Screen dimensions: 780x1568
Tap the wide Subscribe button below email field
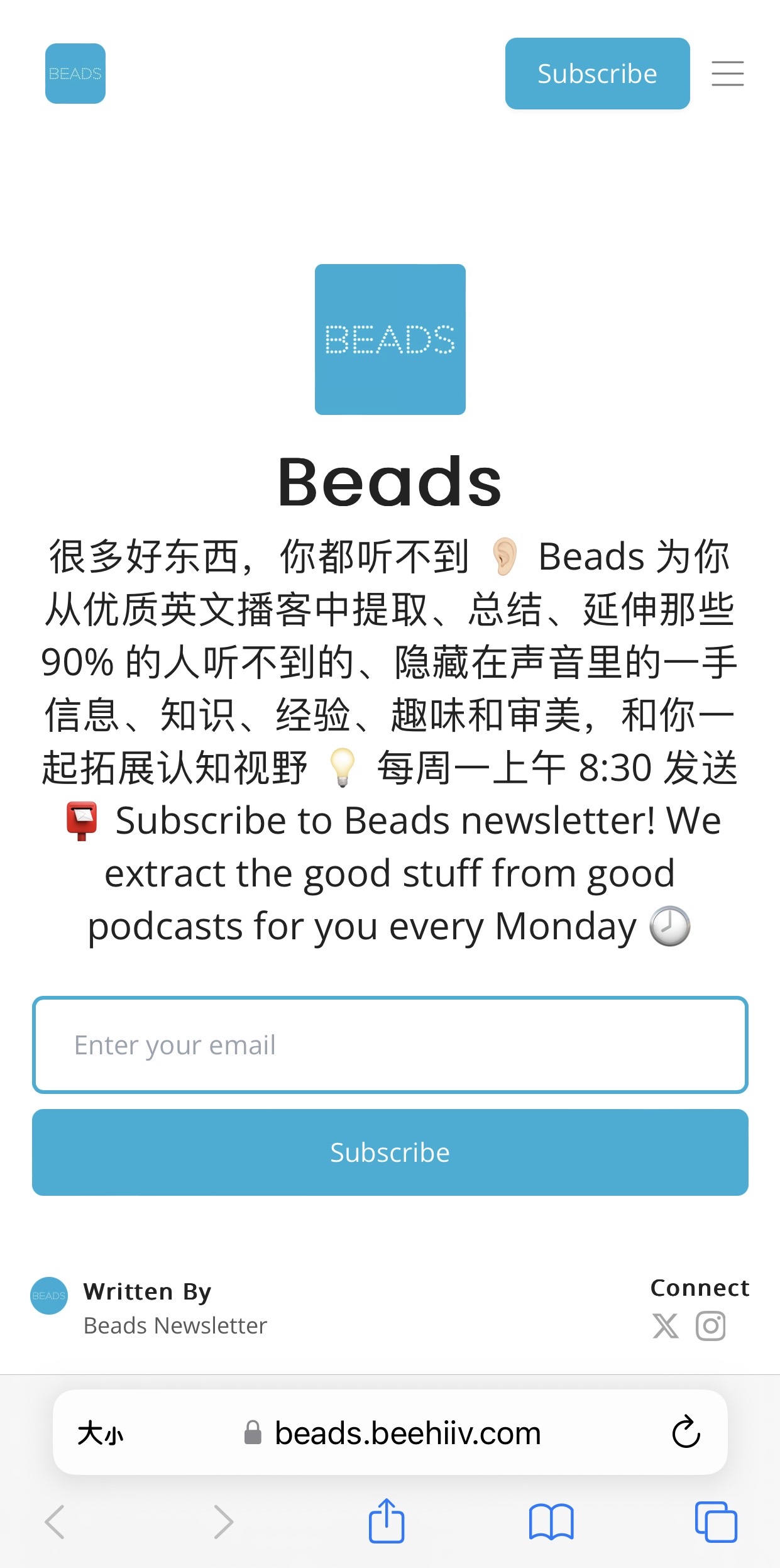pyautogui.click(x=390, y=1152)
